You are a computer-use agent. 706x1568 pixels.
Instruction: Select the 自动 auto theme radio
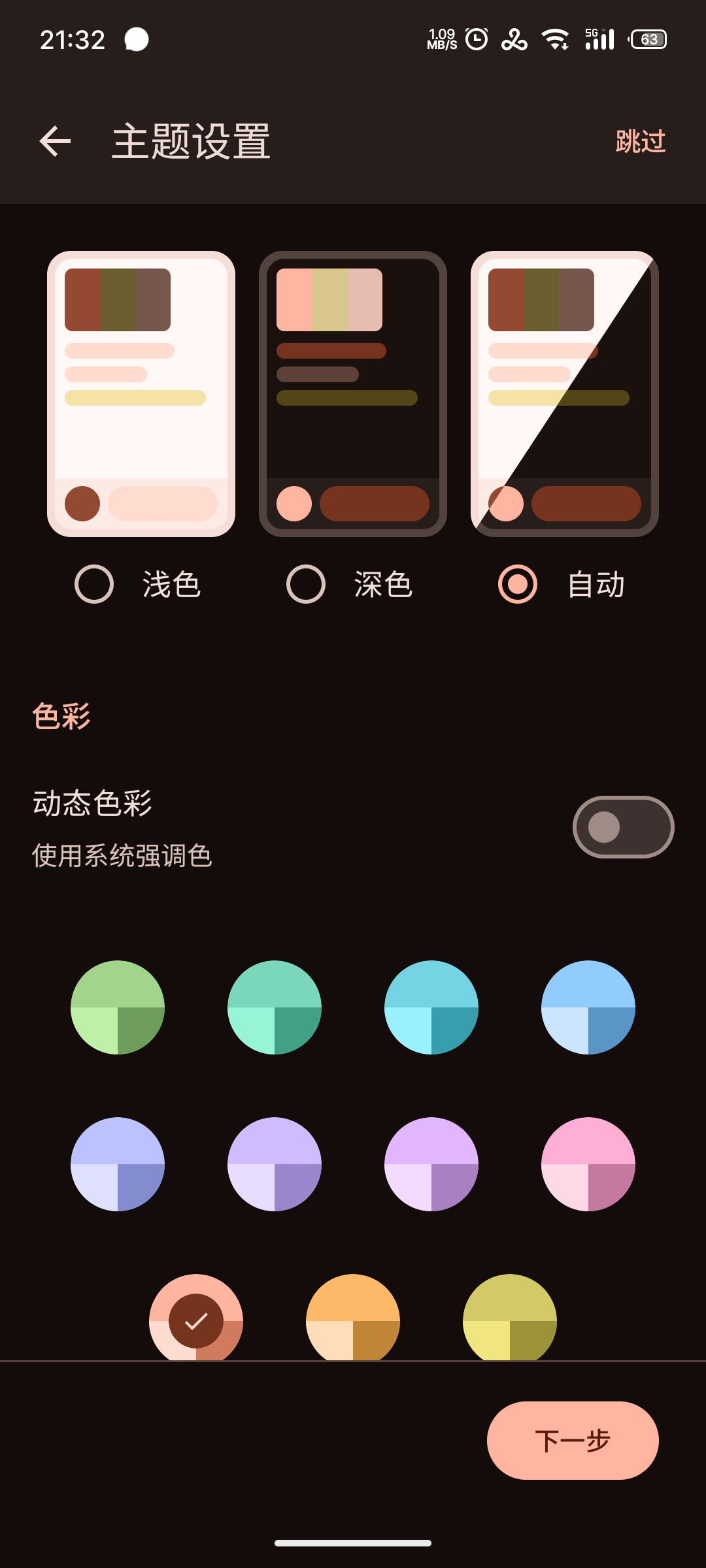coord(518,583)
